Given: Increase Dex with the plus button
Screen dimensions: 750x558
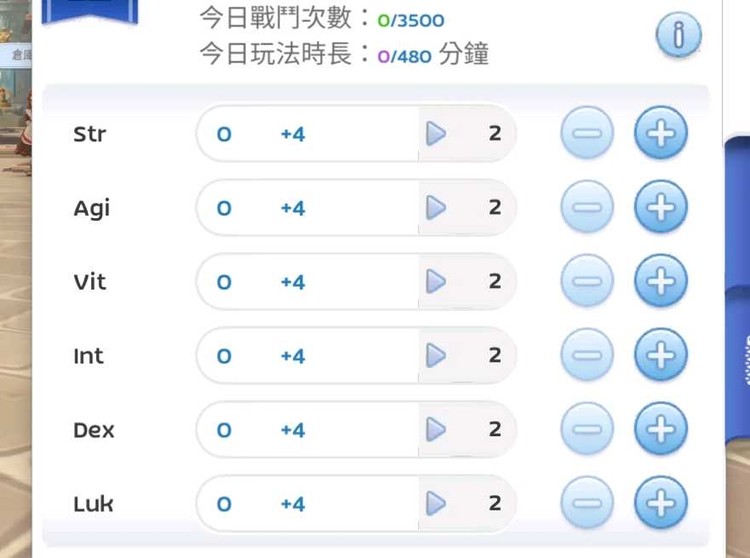Looking at the screenshot, I should pos(661,429).
